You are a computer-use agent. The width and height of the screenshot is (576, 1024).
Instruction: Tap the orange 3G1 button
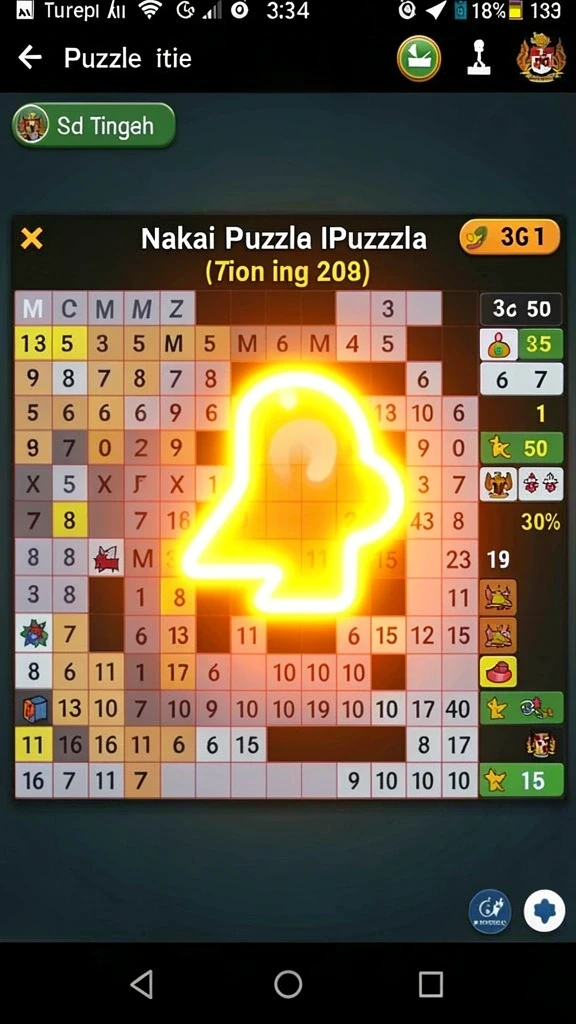[x=510, y=236]
